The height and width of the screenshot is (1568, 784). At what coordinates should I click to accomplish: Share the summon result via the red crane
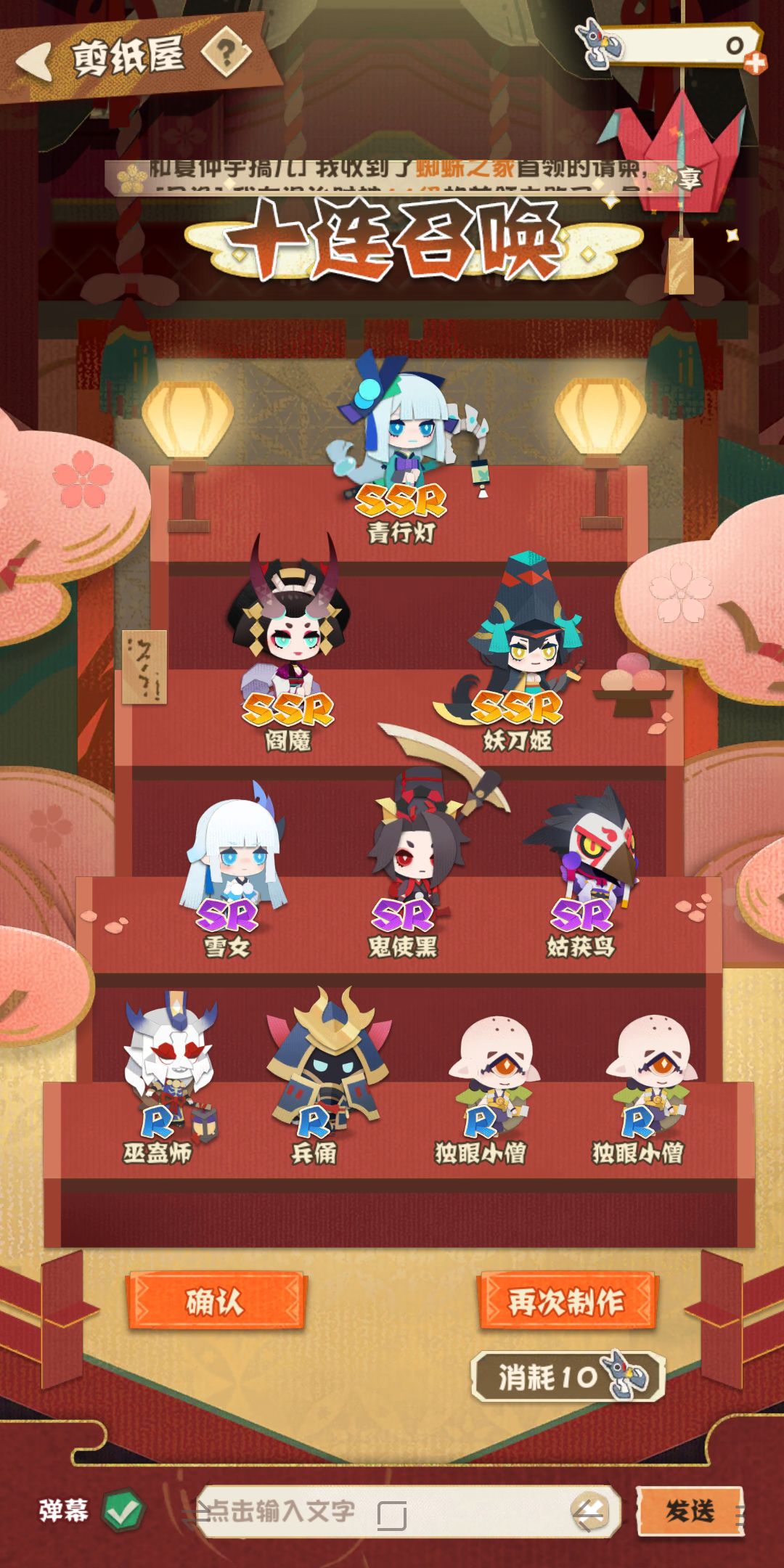click(675, 156)
